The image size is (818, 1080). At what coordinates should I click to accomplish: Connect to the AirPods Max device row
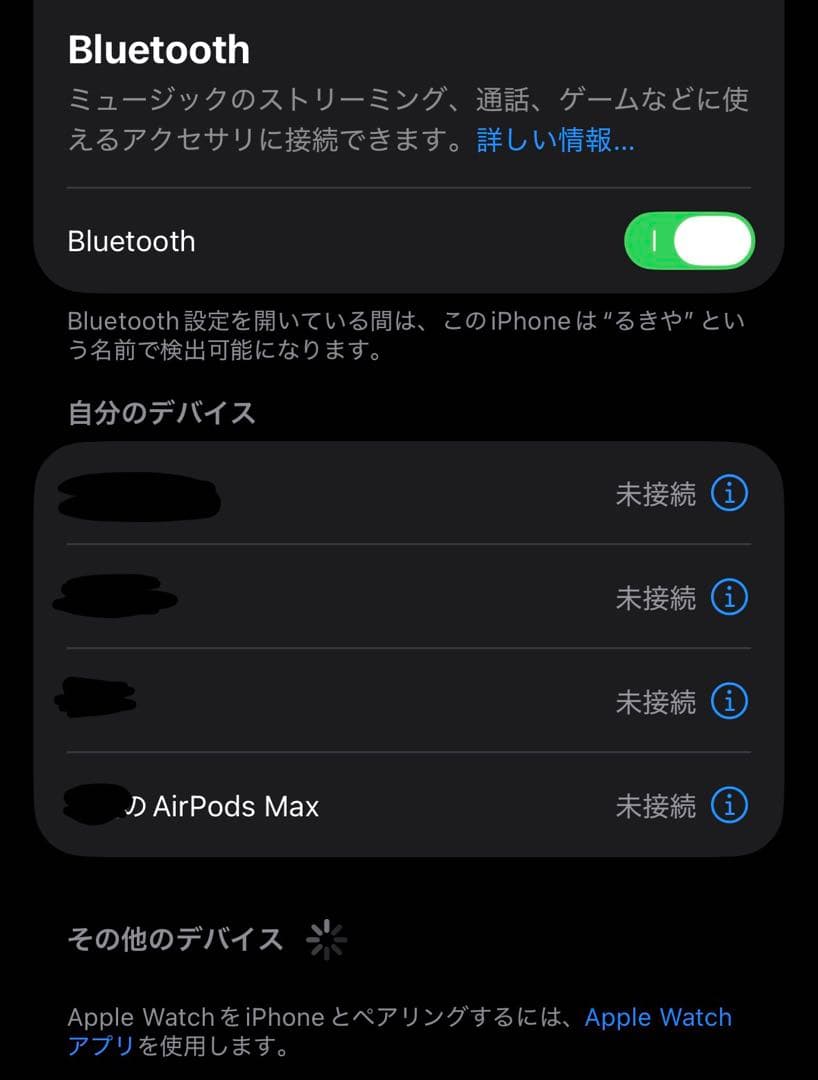[300, 806]
